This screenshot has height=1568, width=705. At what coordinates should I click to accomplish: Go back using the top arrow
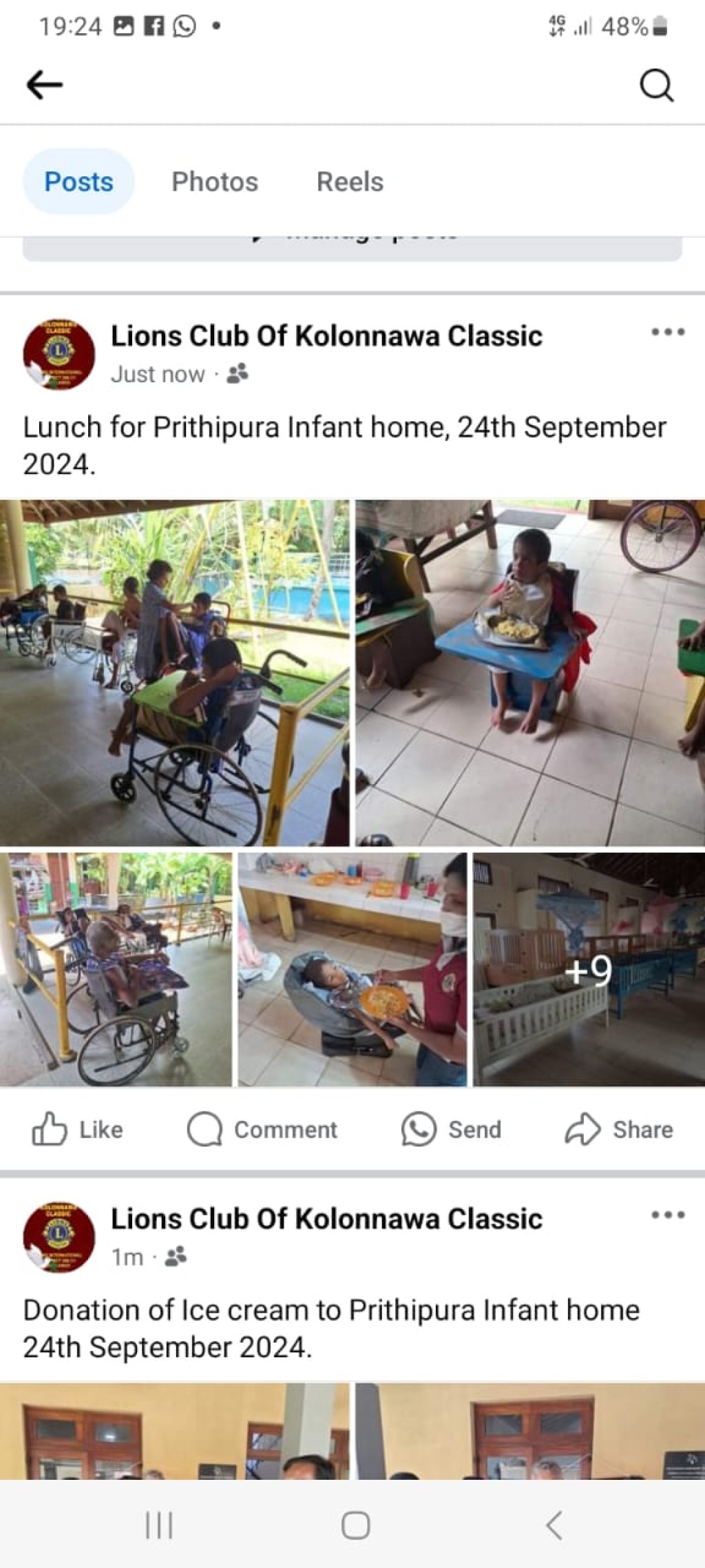tap(45, 85)
